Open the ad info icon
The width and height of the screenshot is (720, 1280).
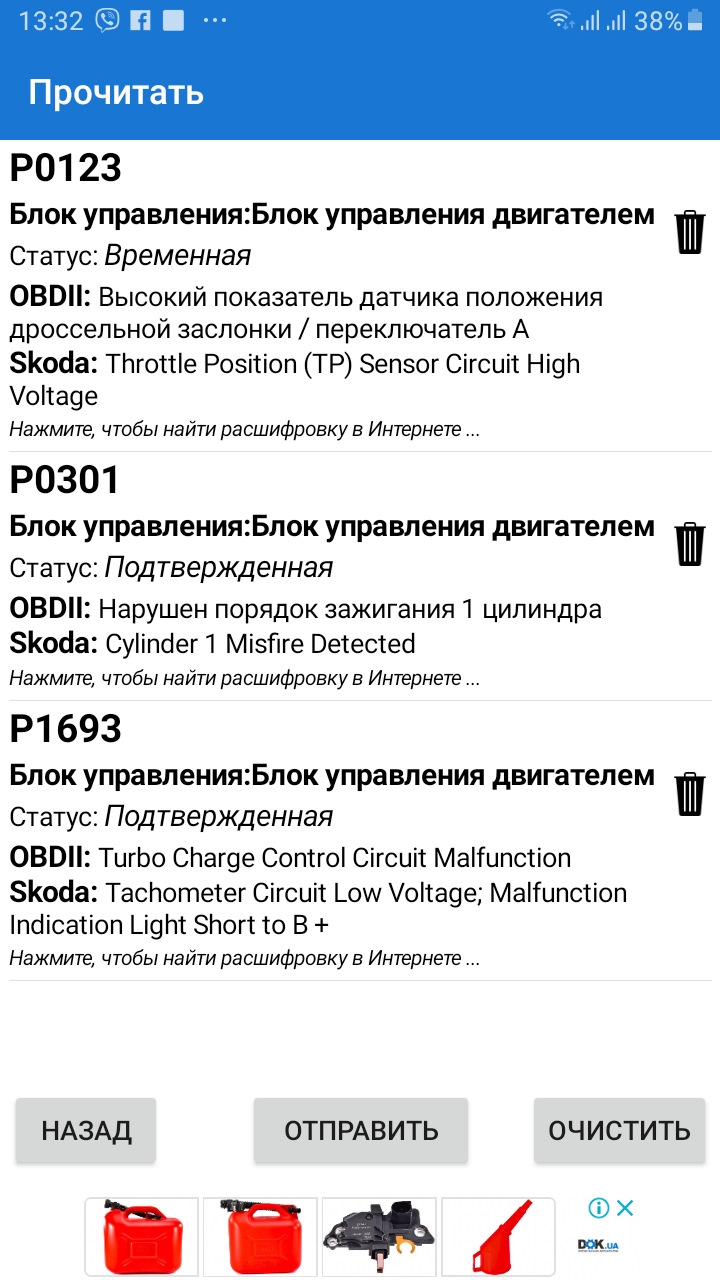pyautogui.click(x=598, y=1208)
